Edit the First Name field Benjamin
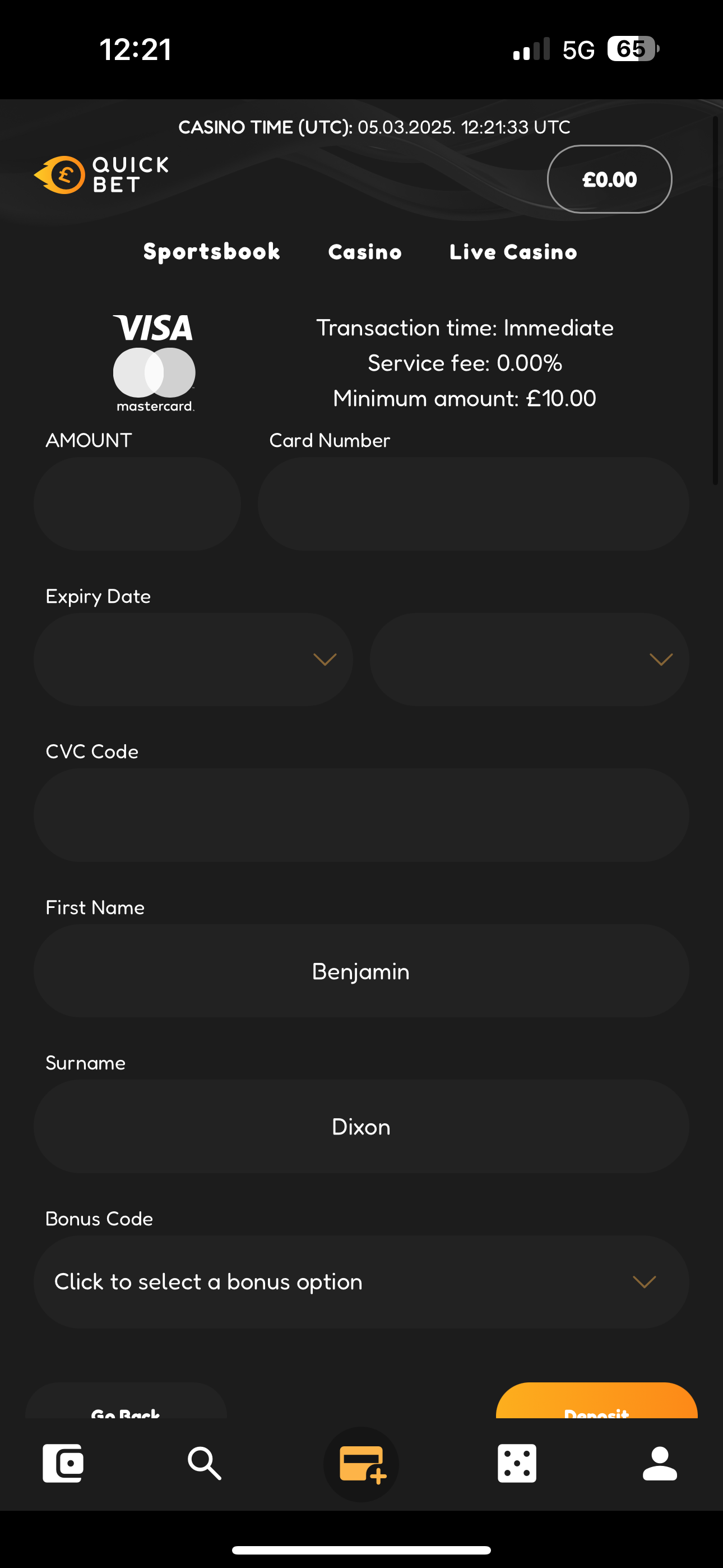The width and height of the screenshot is (723, 1568). [361, 971]
